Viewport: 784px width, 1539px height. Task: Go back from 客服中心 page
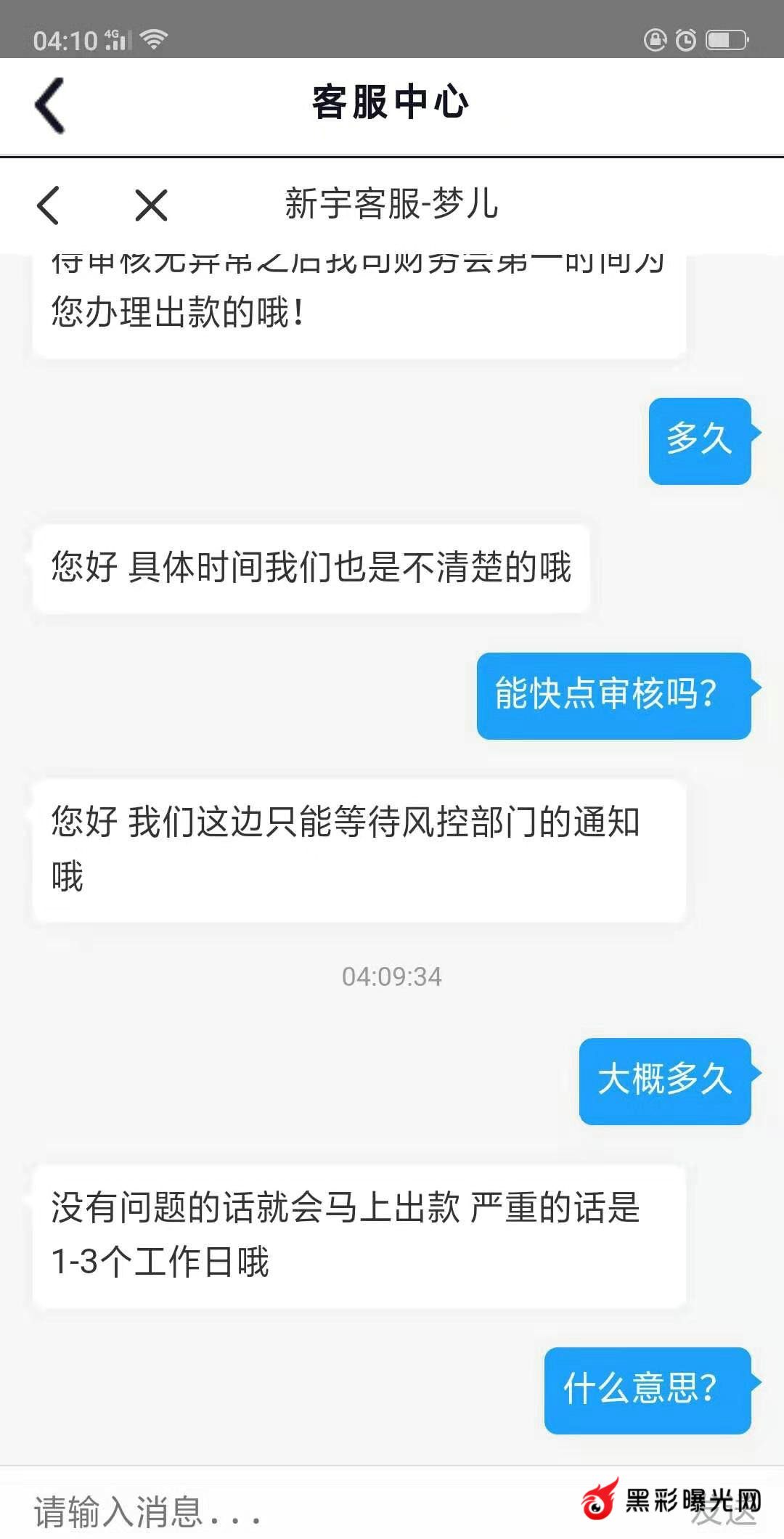coord(49,105)
